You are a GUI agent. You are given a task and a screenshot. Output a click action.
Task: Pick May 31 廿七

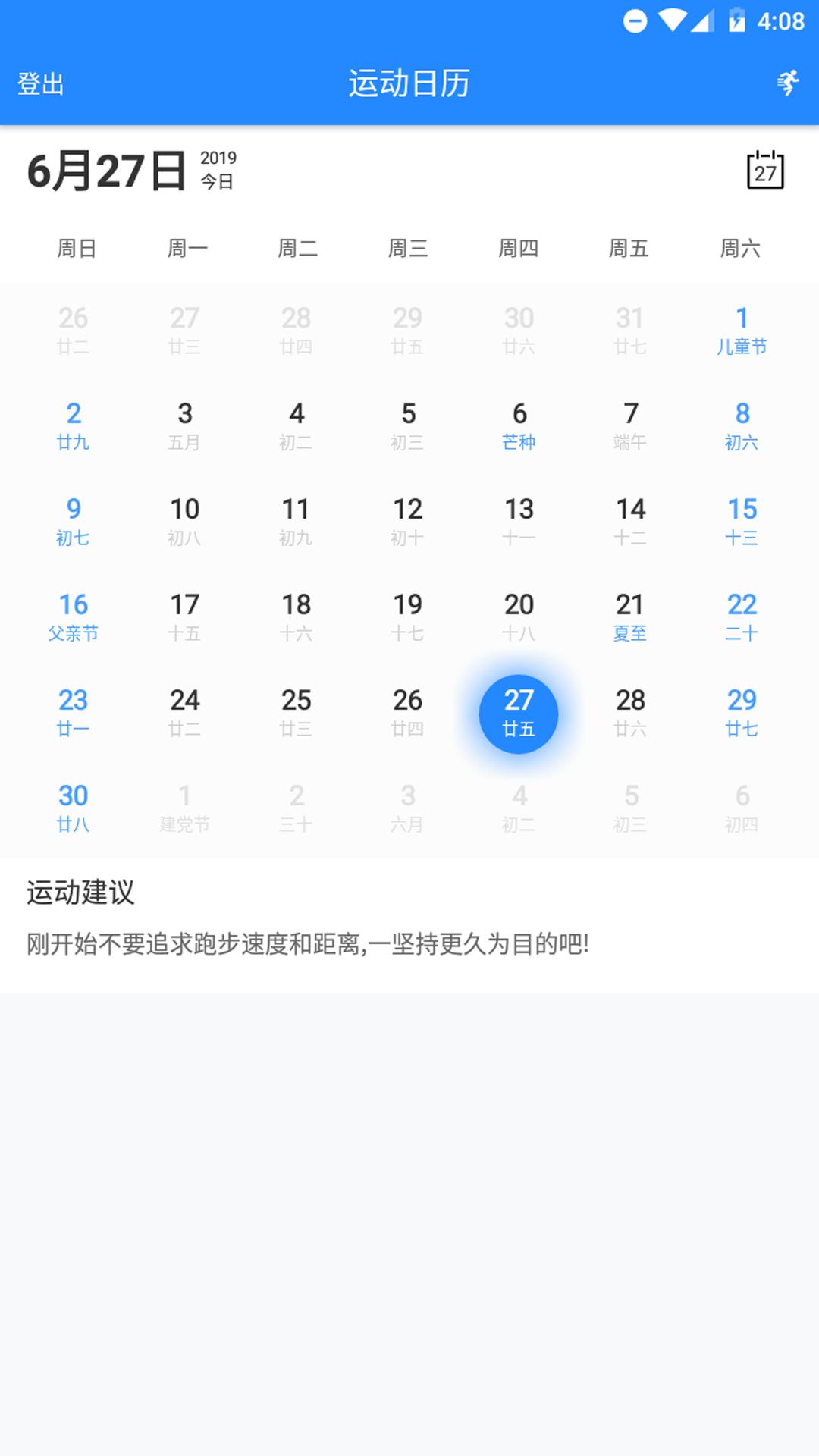[x=630, y=330]
